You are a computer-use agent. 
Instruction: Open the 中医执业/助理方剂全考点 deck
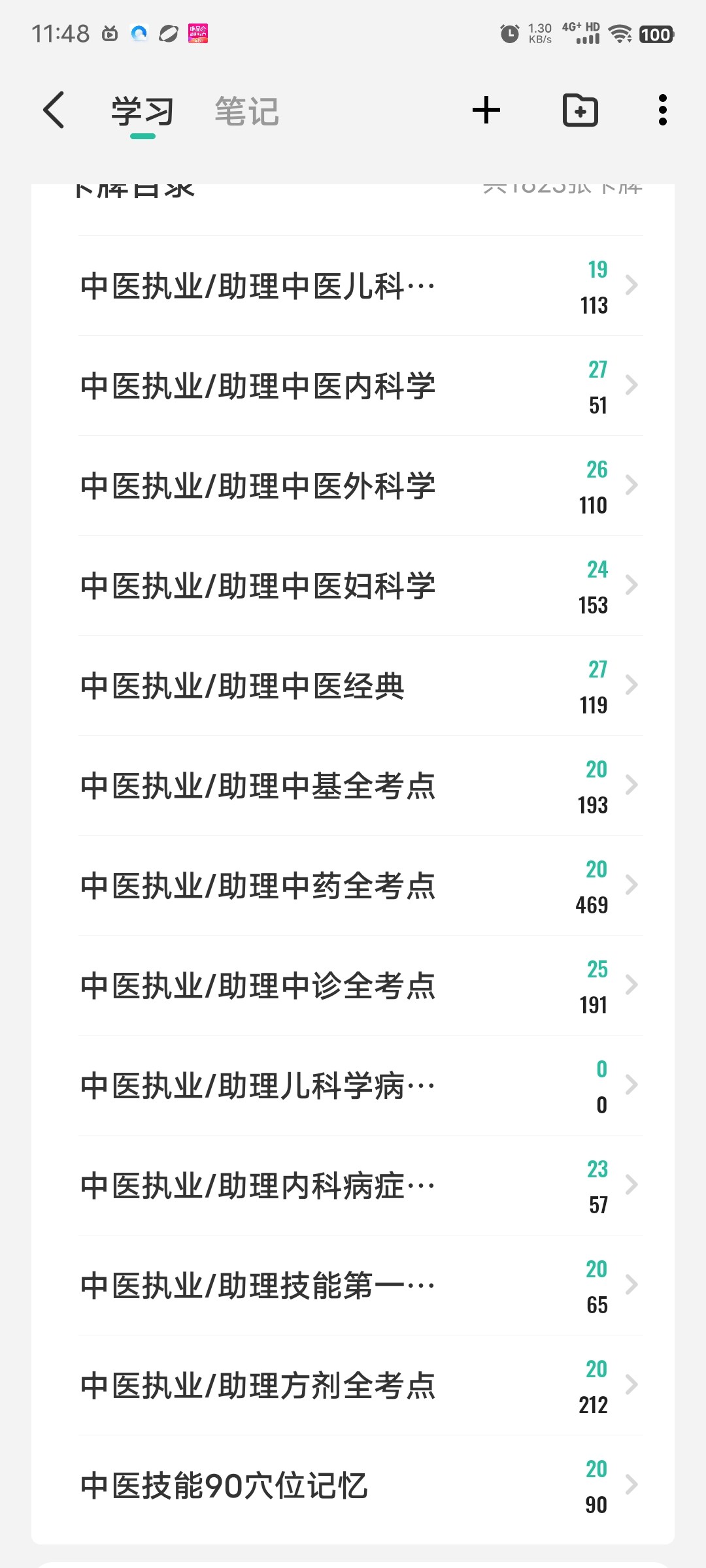361,1385
